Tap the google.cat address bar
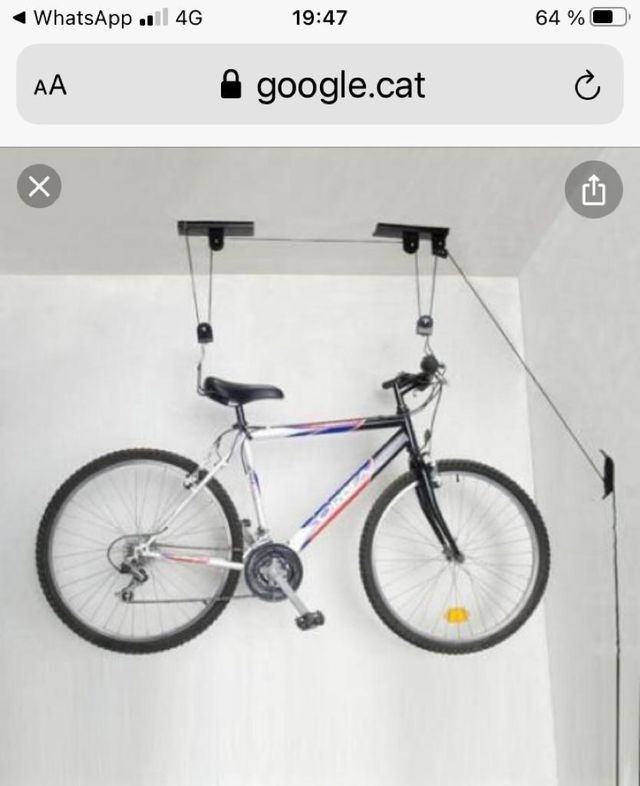This screenshot has height=786, width=640. tap(322, 86)
